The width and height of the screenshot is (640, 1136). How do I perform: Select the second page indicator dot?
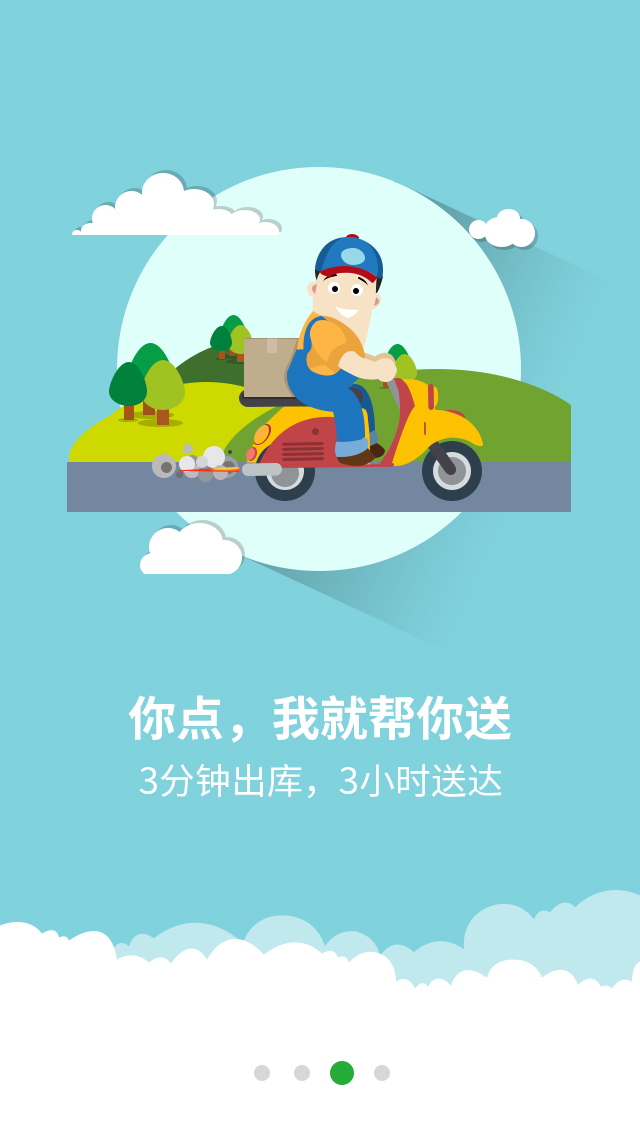pos(302,1073)
